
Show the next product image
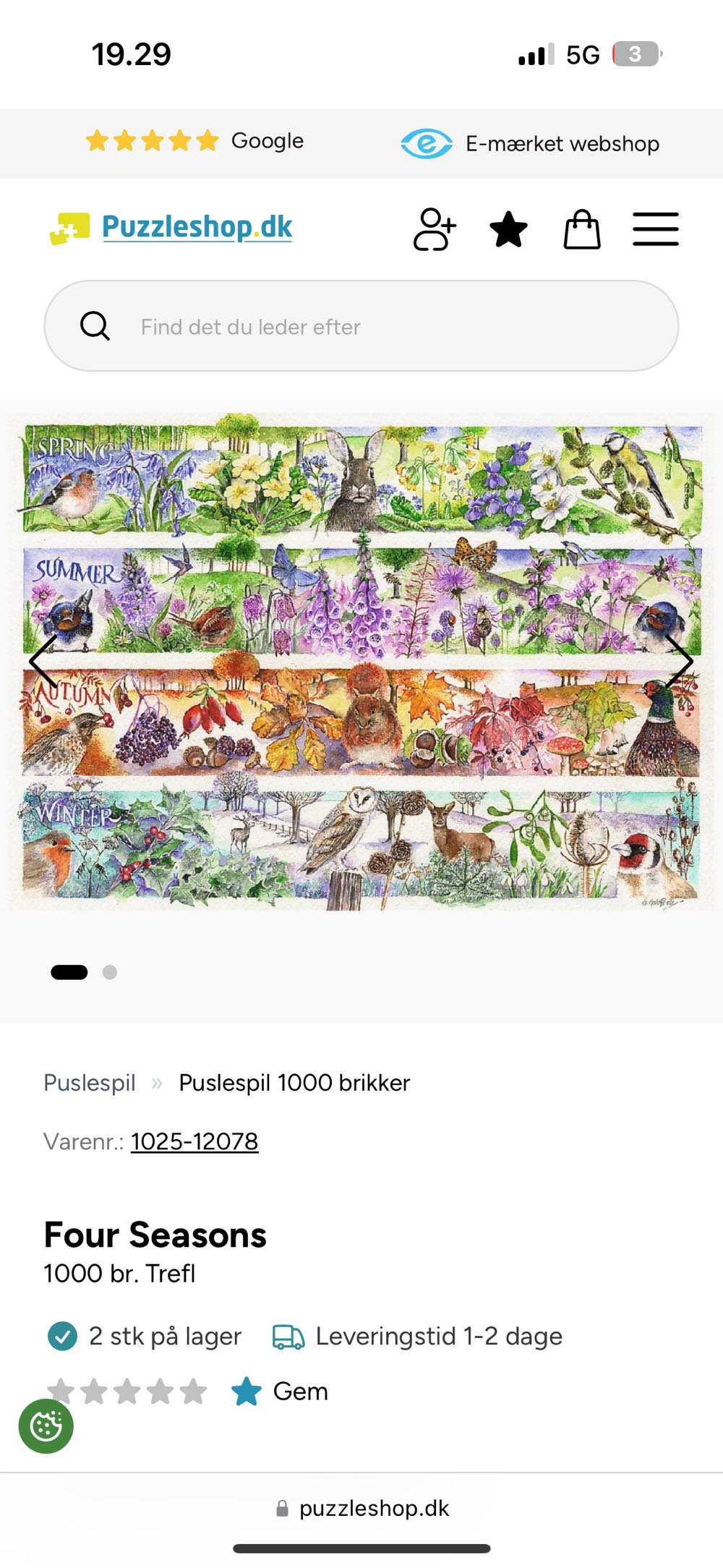tap(678, 661)
